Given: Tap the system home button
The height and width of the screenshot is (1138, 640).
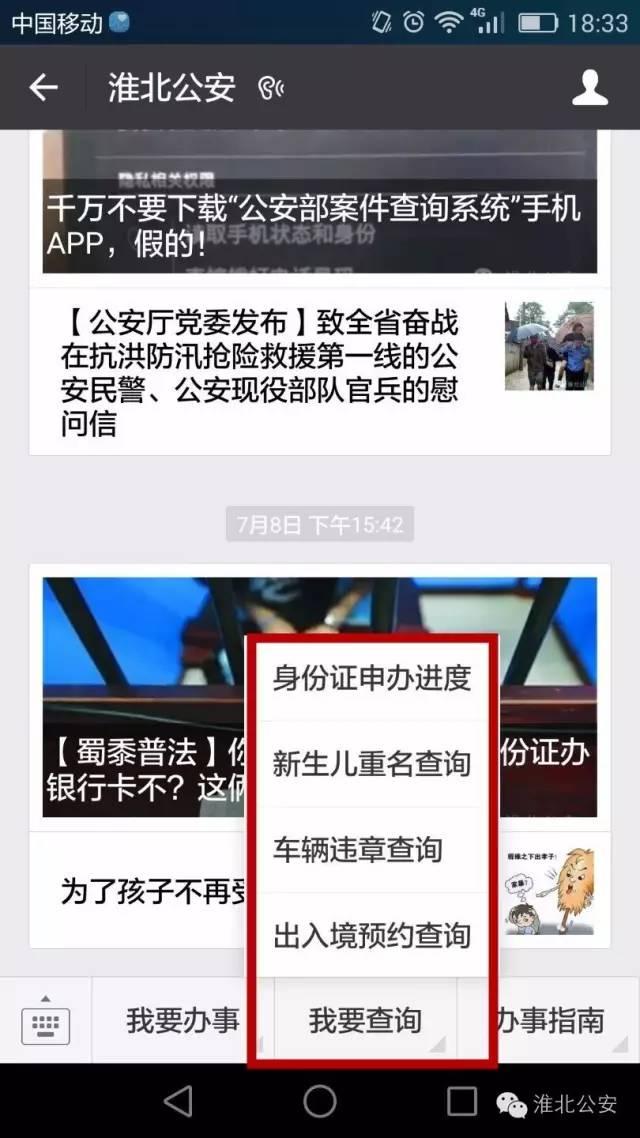Looking at the screenshot, I should 320,1101.
